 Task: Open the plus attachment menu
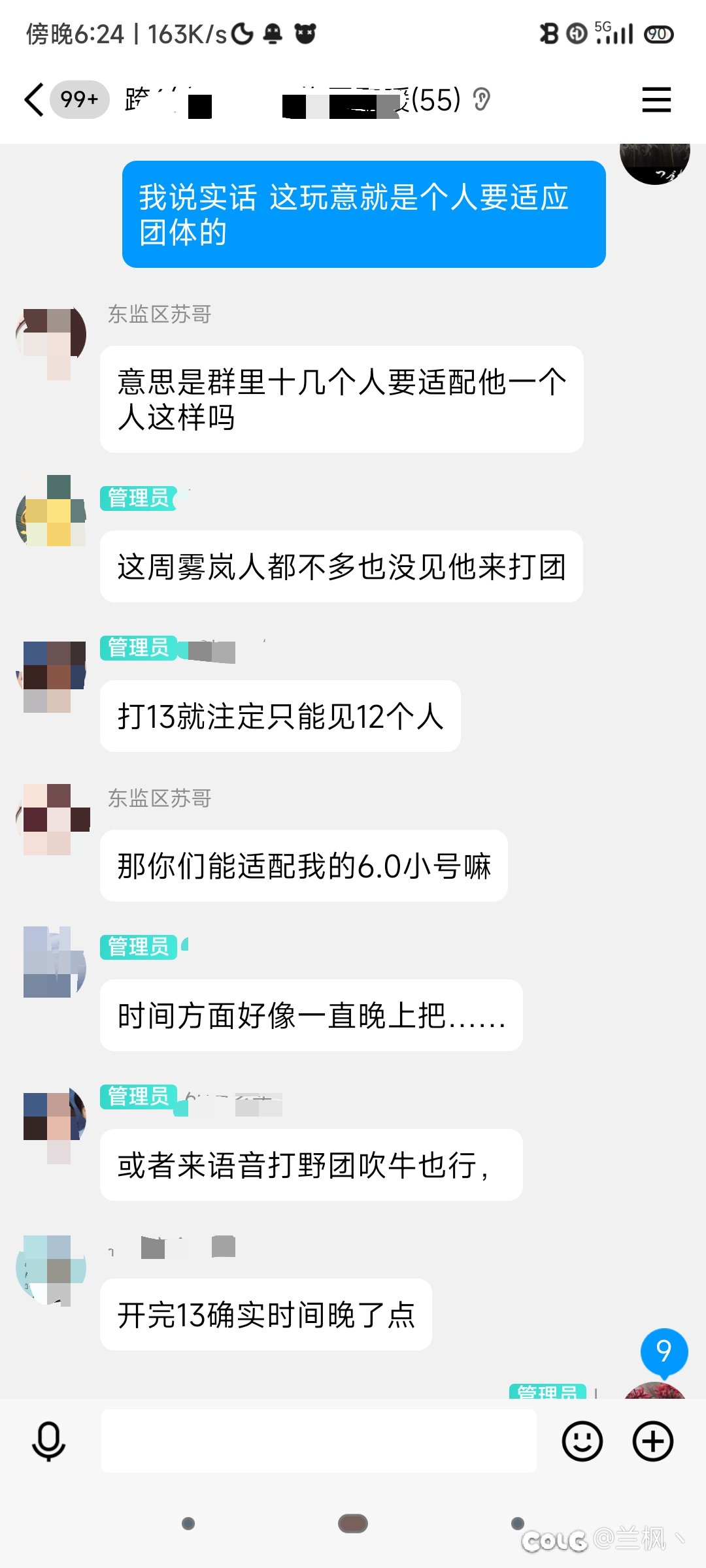click(652, 1441)
